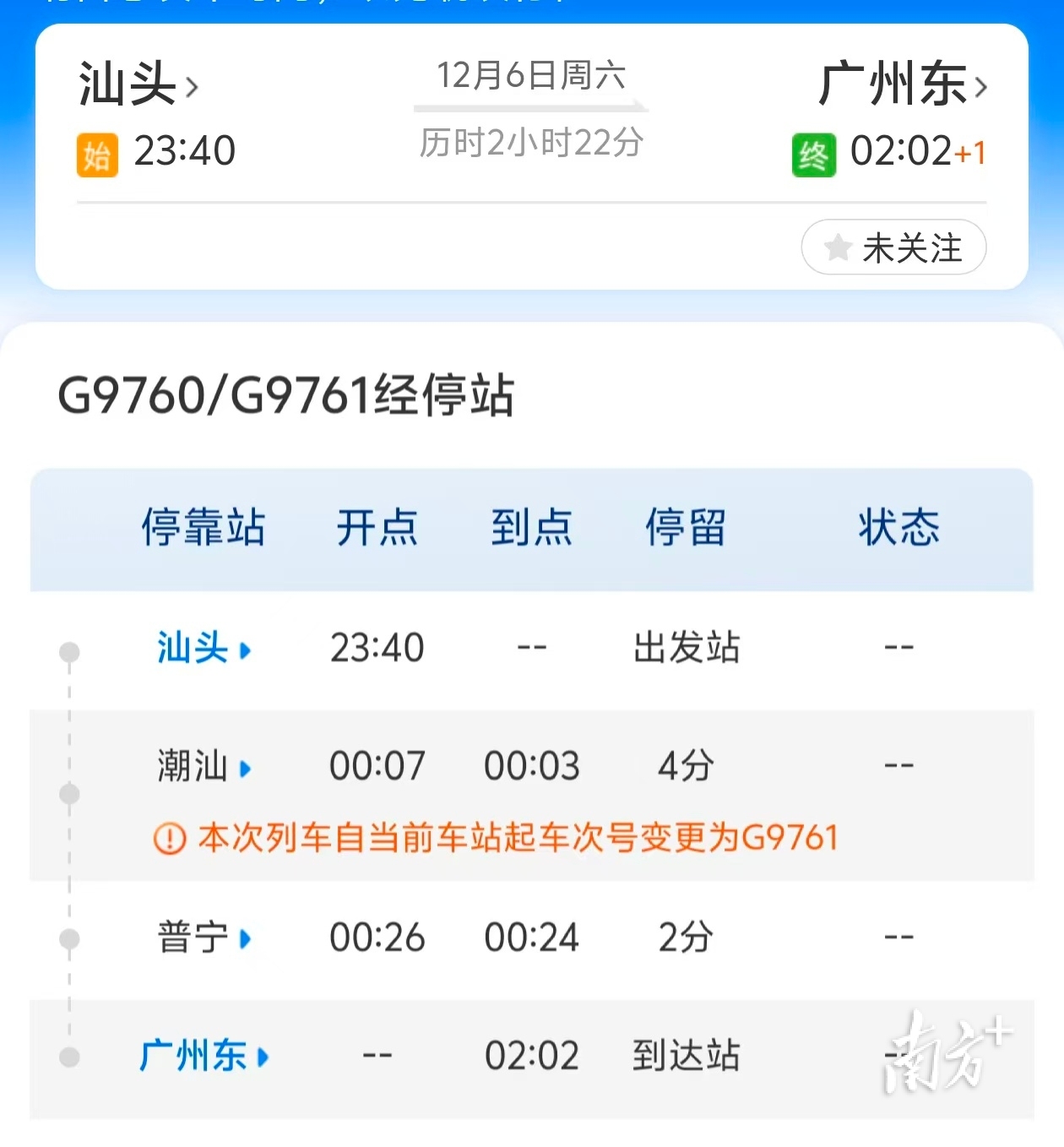Follow this train via the 未关注 button
This screenshot has height=1147, width=1064.
pyautogui.click(x=893, y=247)
